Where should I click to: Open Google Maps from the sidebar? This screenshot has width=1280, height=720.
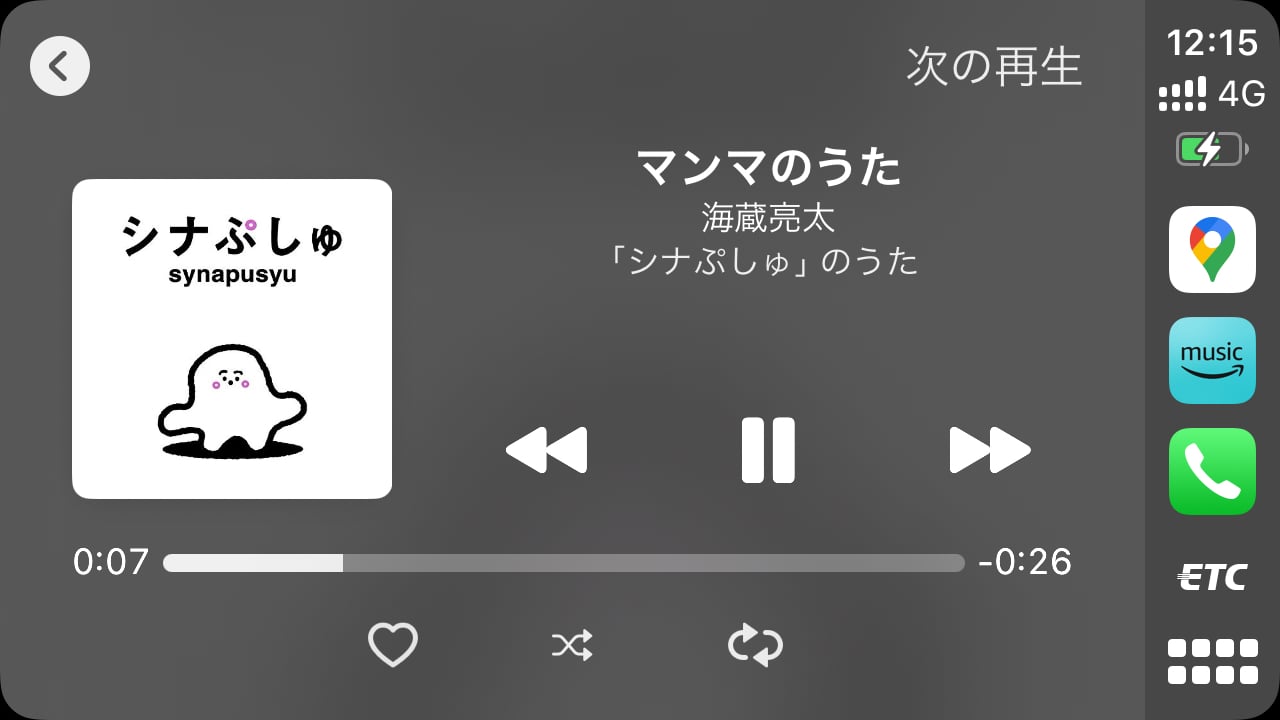[x=1212, y=249]
